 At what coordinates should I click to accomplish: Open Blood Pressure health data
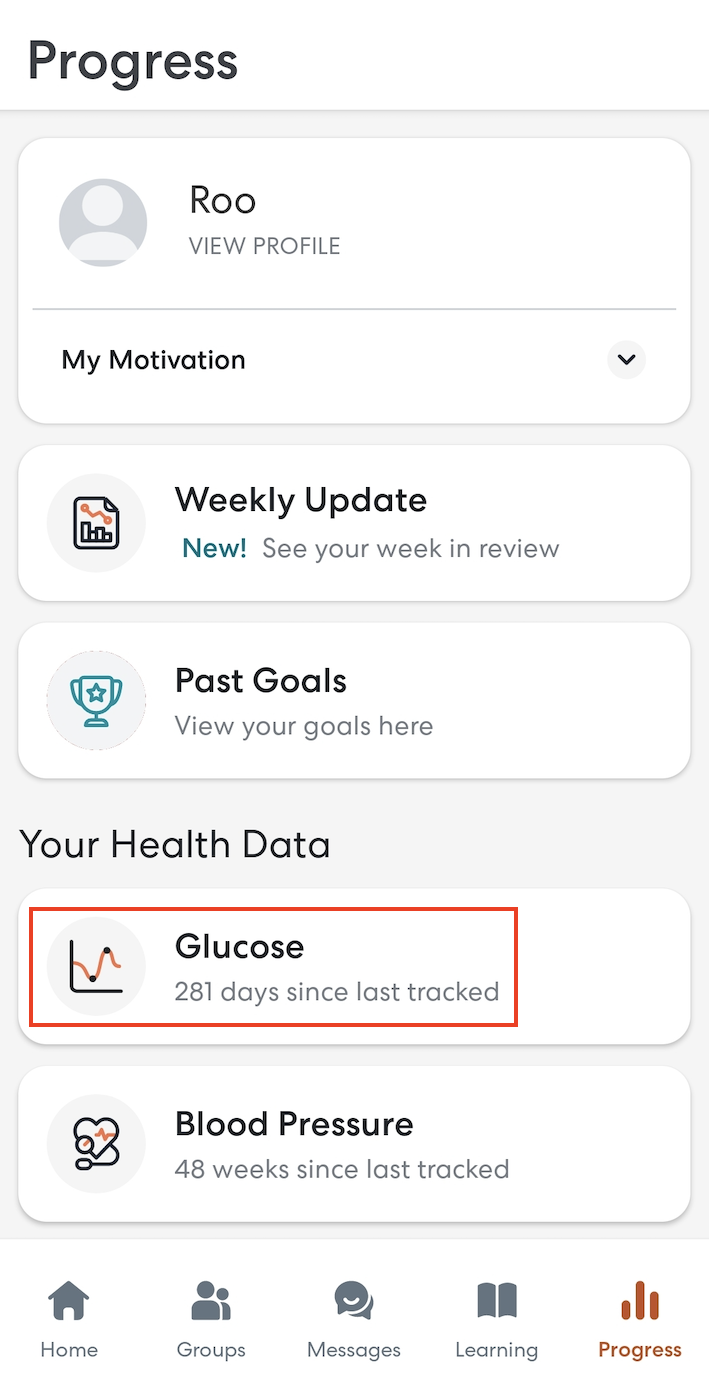[354, 1144]
